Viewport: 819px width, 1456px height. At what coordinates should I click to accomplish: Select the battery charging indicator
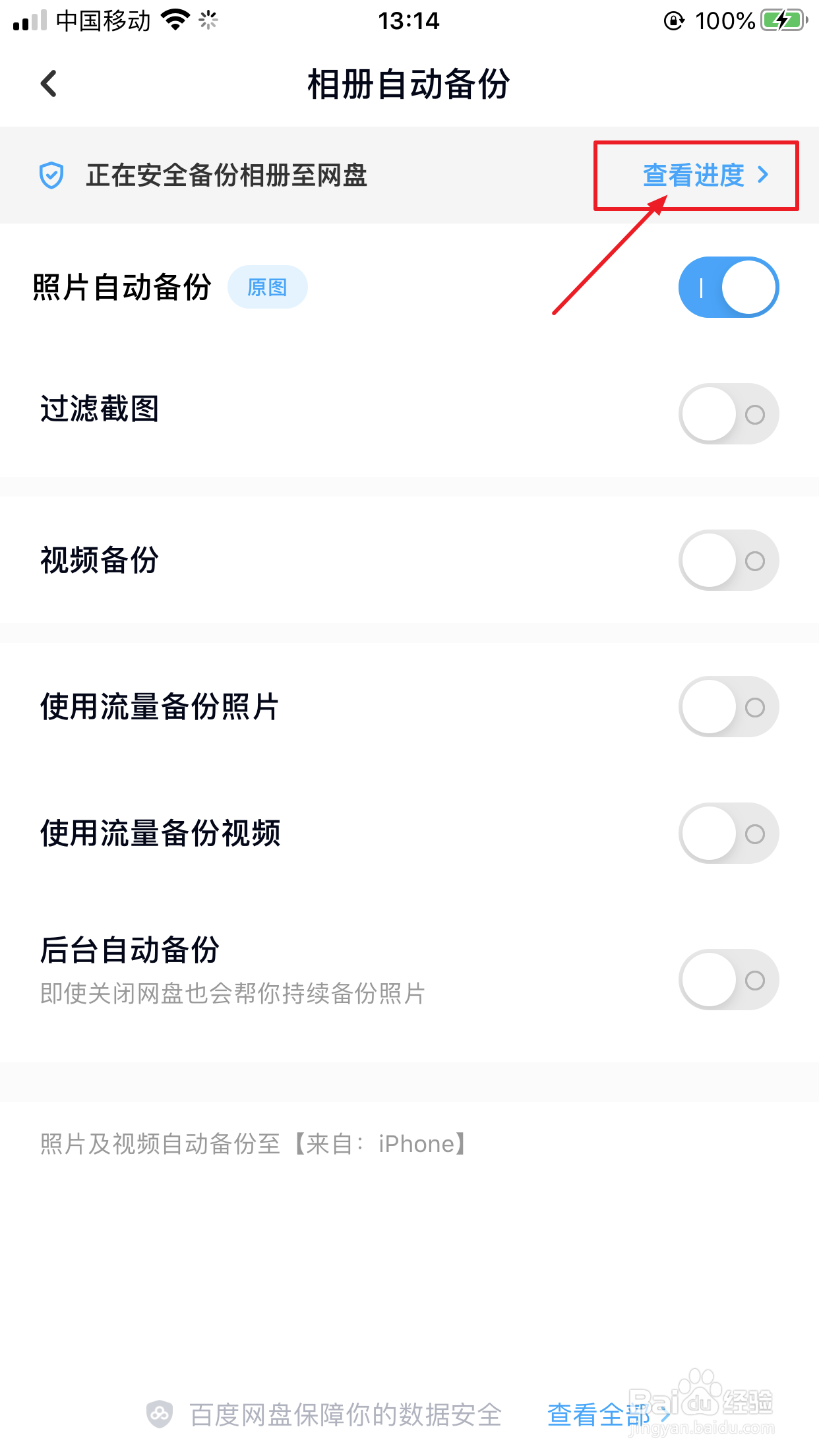(x=782, y=20)
